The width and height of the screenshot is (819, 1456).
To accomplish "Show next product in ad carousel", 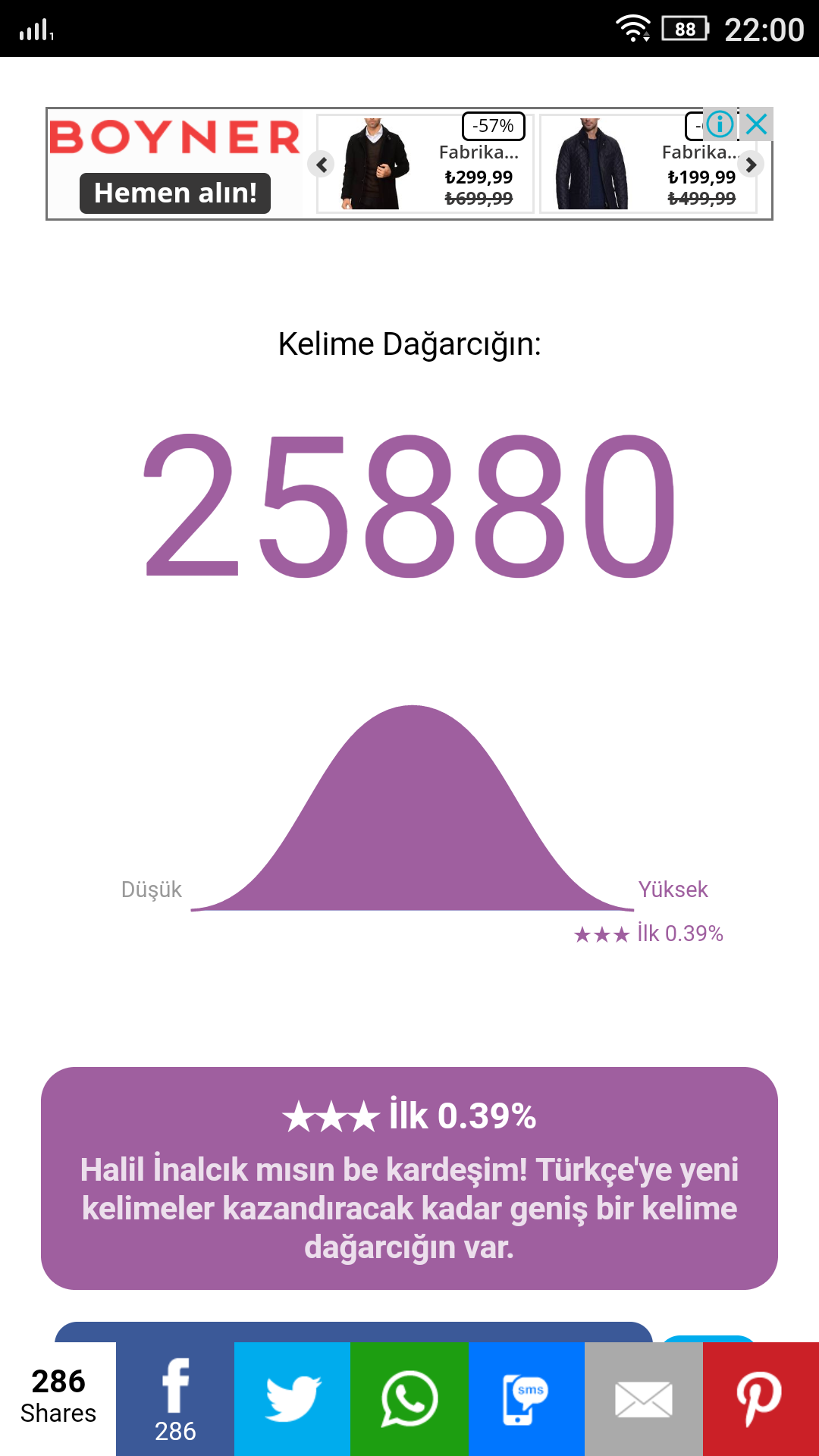I will point(751,165).
